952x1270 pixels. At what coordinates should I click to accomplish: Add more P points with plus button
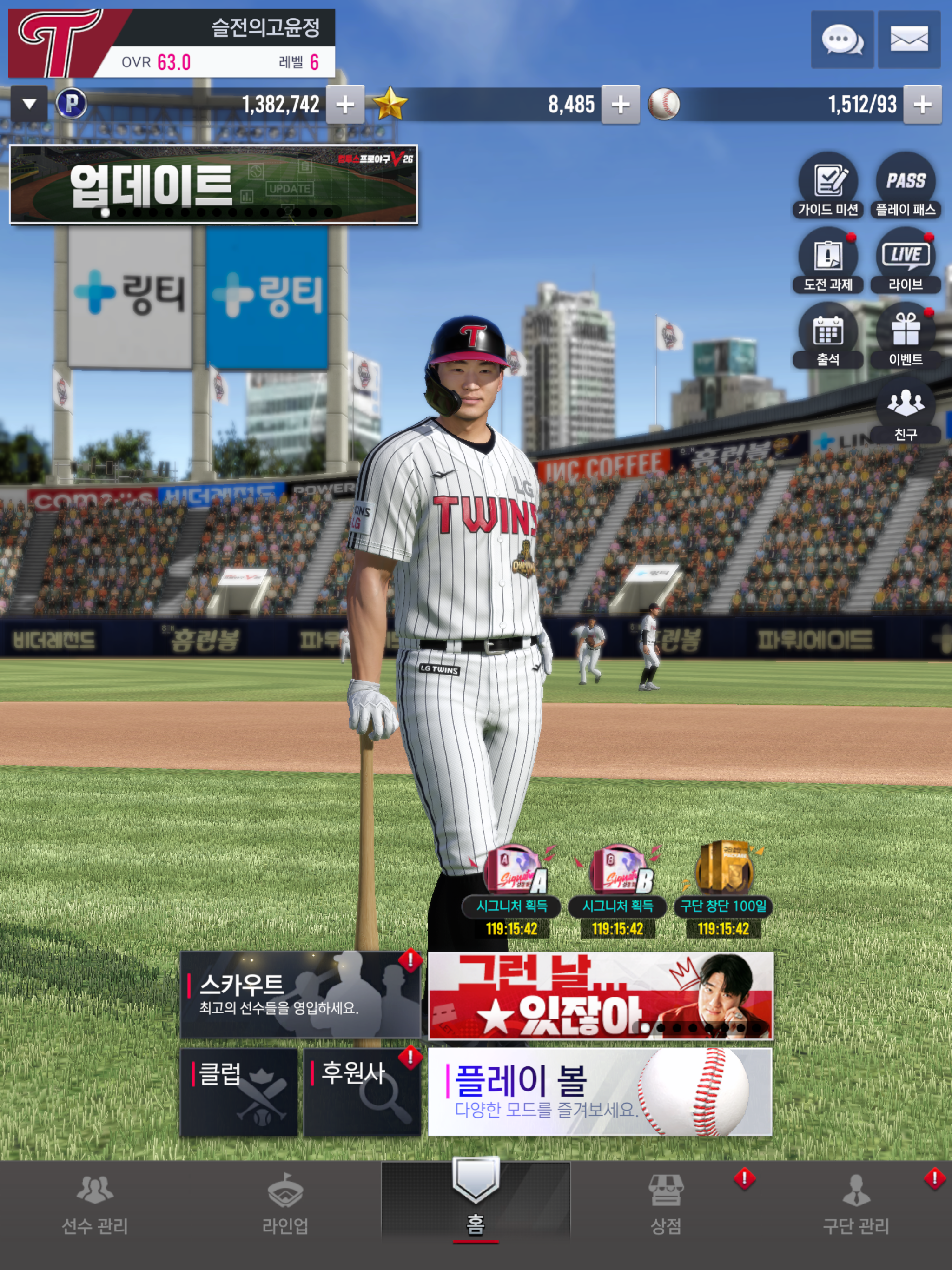coord(345,105)
